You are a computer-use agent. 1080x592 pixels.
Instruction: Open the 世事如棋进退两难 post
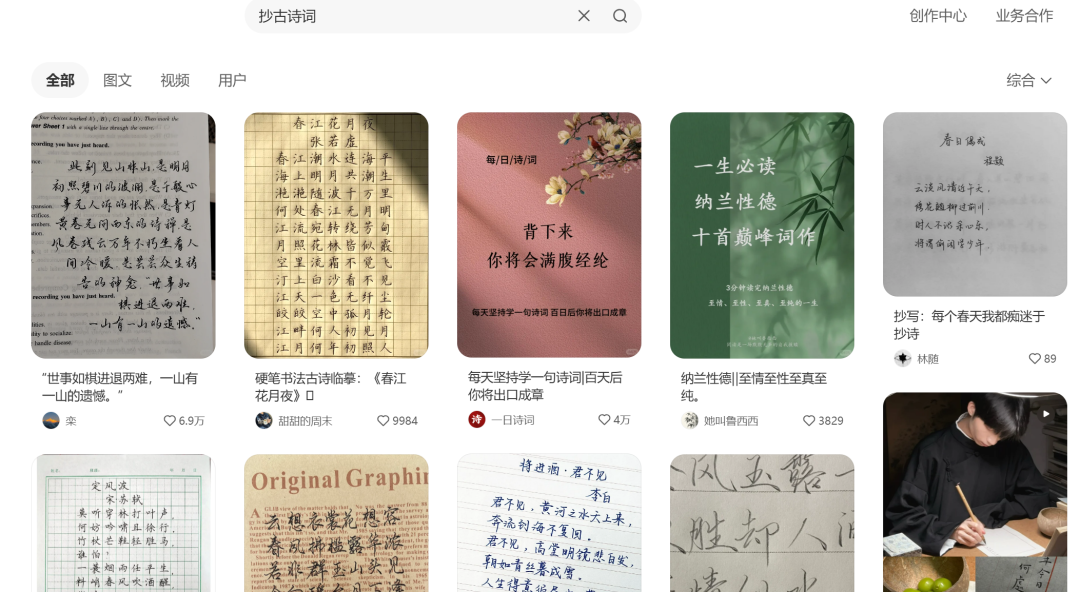tap(123, 235)
